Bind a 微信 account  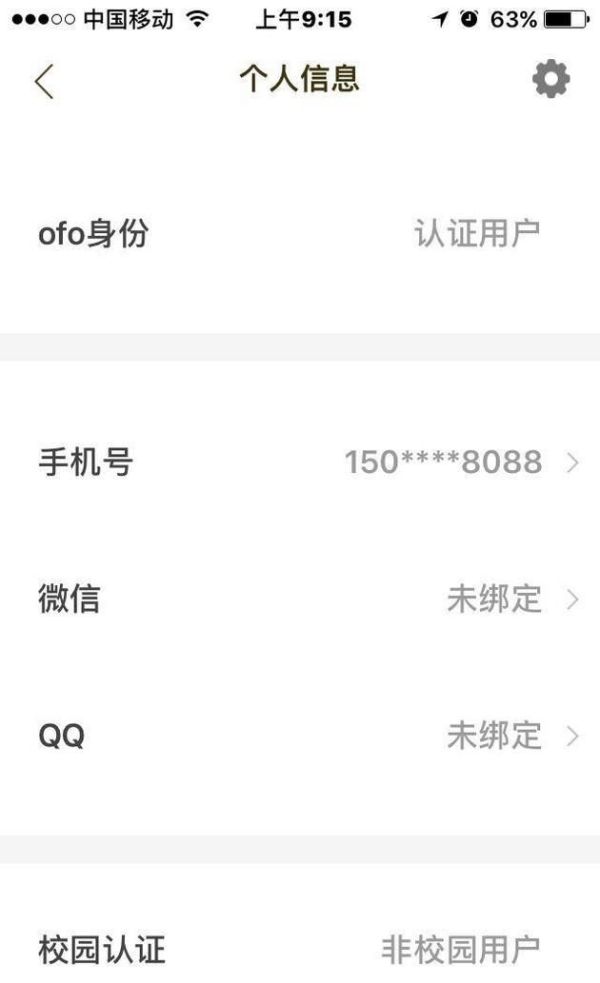coord(300,599)
